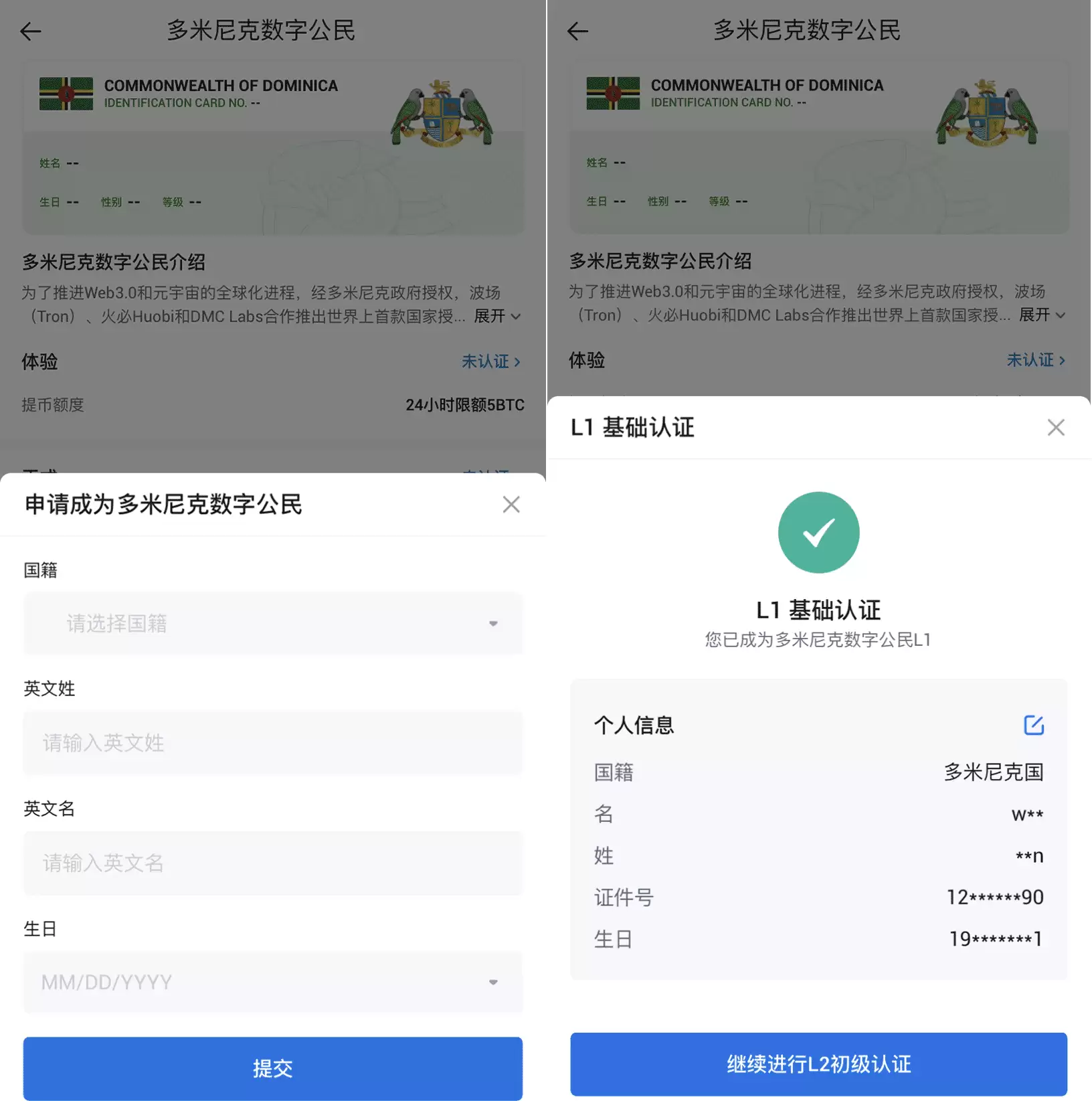Expand the intro text with 展开 on left screen

490,316
